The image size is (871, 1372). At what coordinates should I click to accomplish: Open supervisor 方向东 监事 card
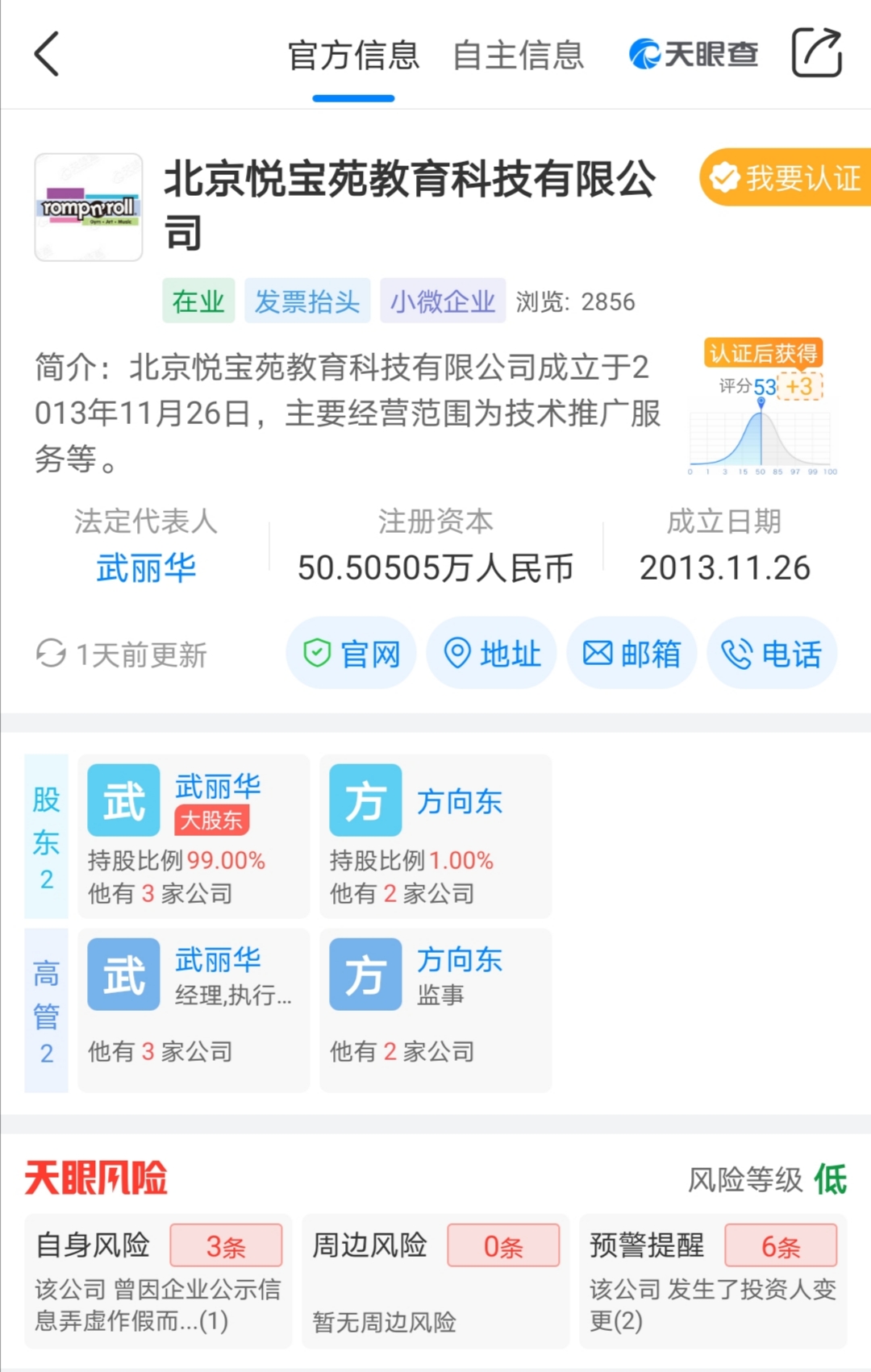tap(435, 1010)
